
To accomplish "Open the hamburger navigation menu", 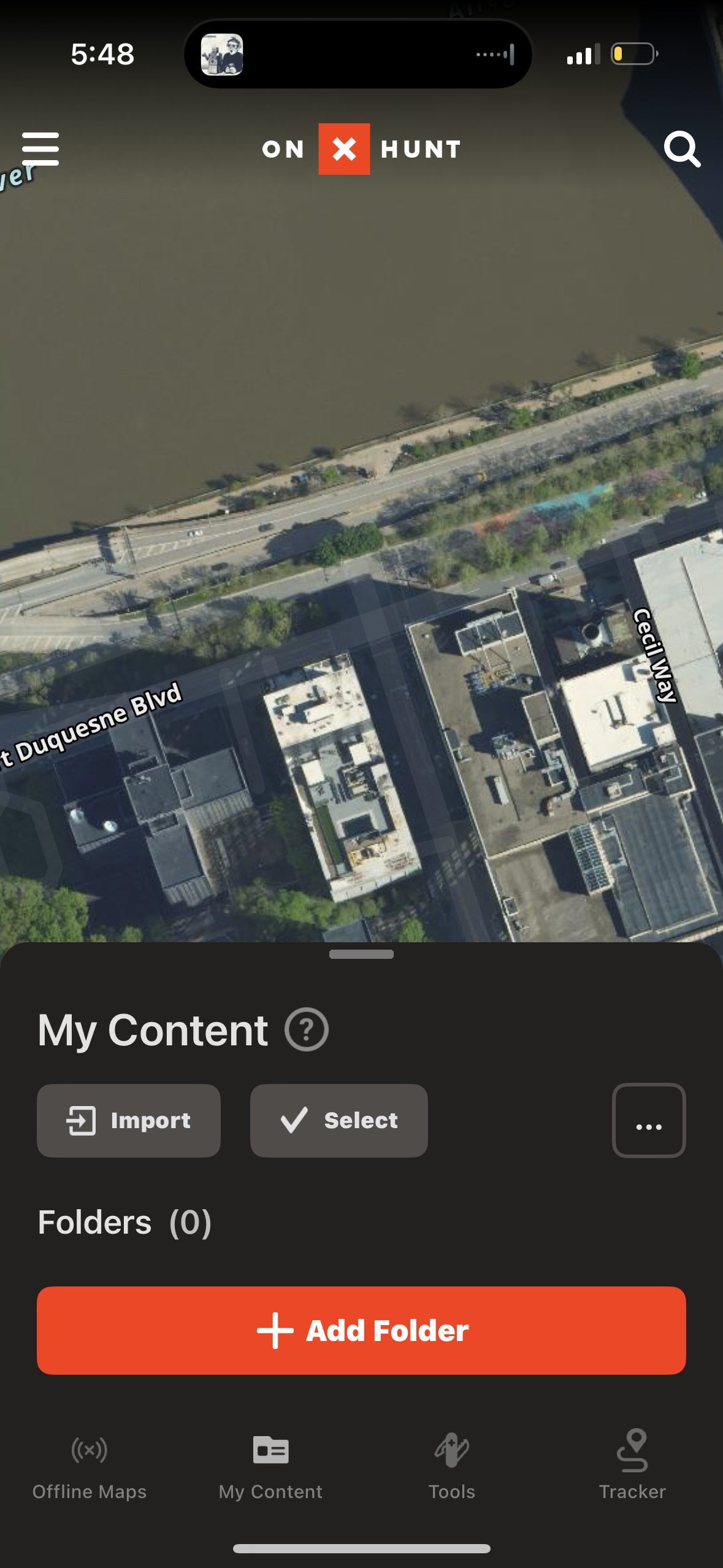I will click(x=40, y=148).
